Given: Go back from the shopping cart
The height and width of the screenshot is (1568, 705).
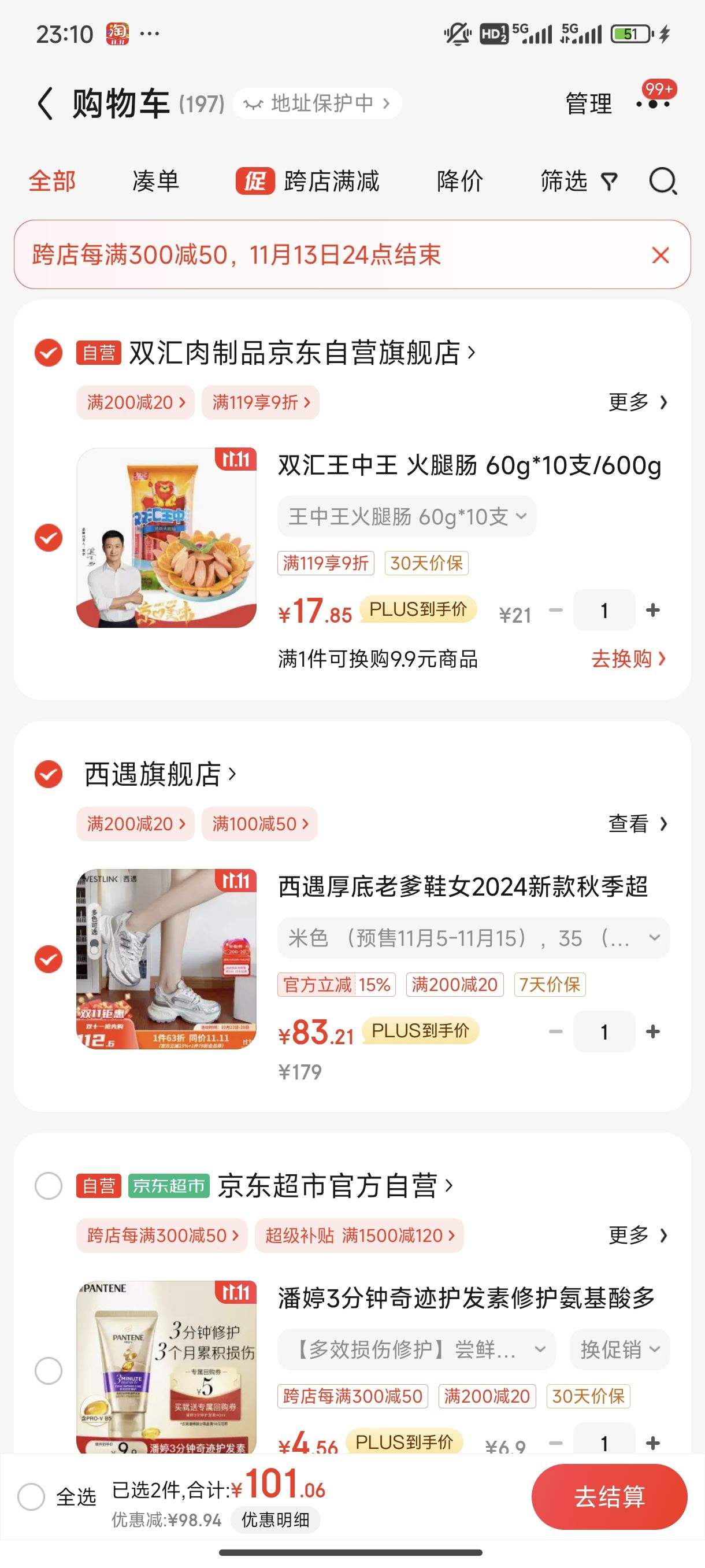Looking at the screenshot, I should click(x=46, y=103).
